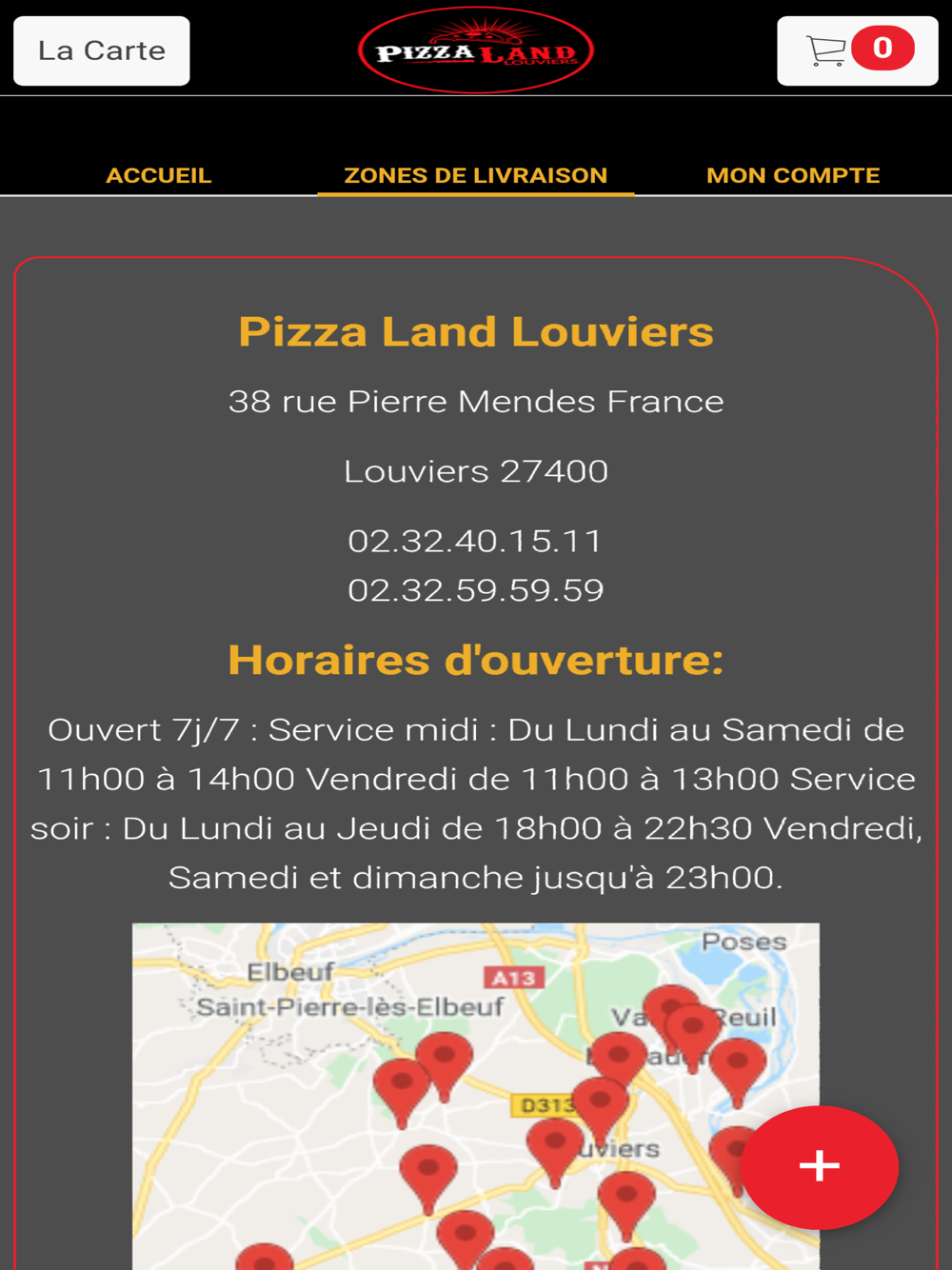The height and width of the screenshot is (1270, 952).
Task: Select the Zones de Livraison tab
Action: (x=475, y=175)
